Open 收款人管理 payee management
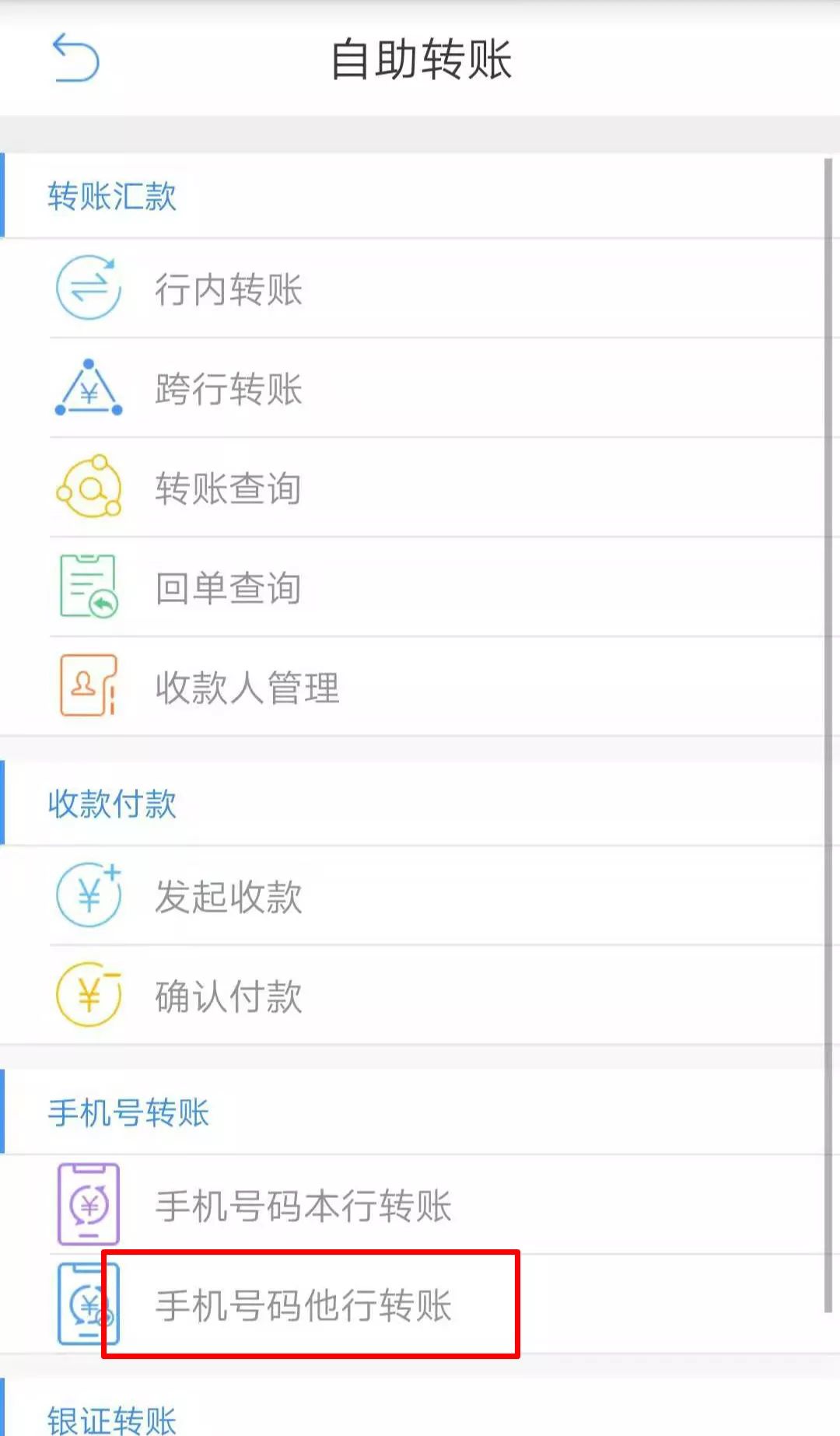The height and width of the screenshot is (1436, 840). point(247,688)
